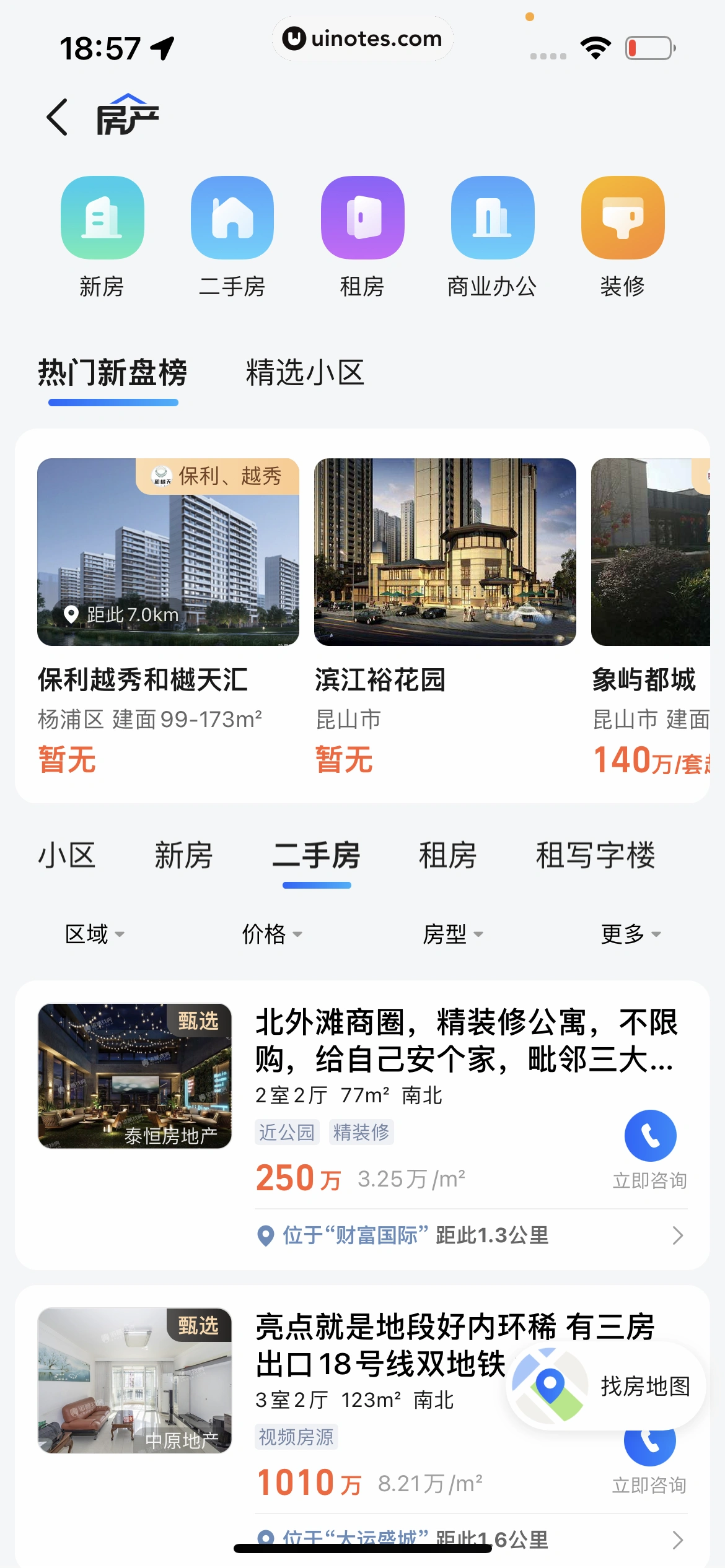Open the 装修 decoration icon

[x=623, y=218]
